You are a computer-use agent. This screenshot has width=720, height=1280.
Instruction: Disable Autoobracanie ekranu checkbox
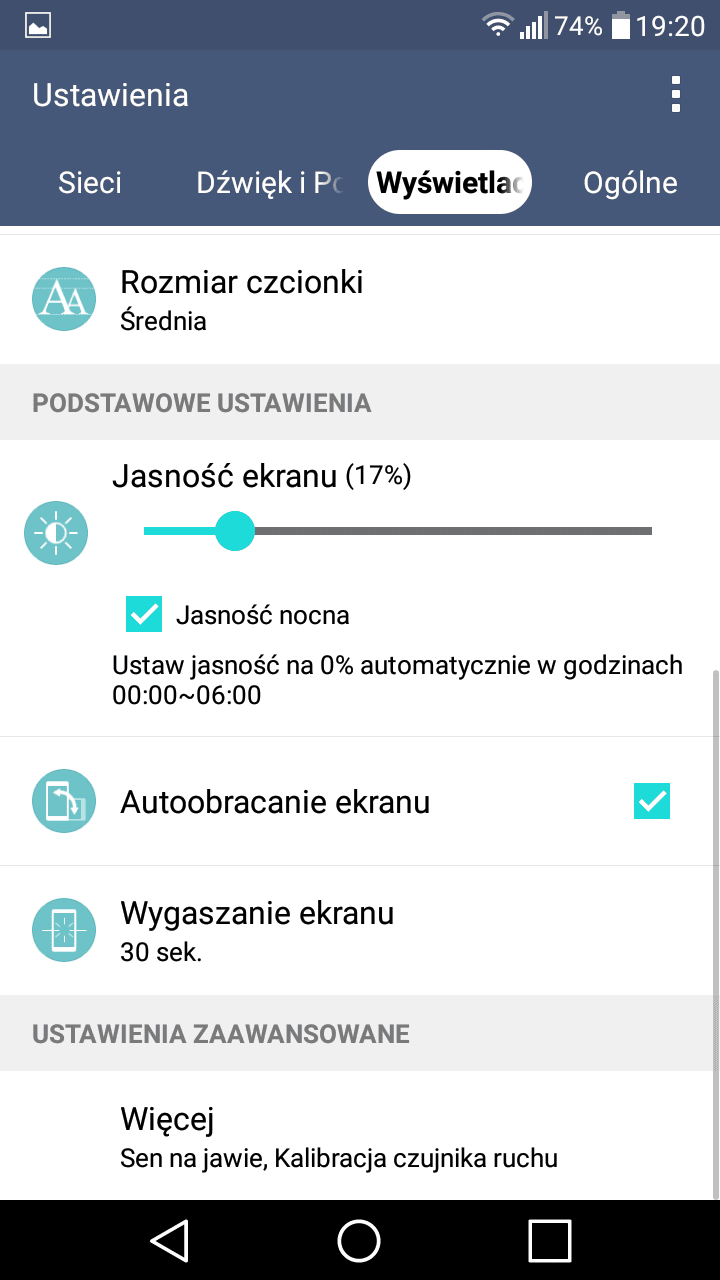pyautogui.click(x=652, y=802)
